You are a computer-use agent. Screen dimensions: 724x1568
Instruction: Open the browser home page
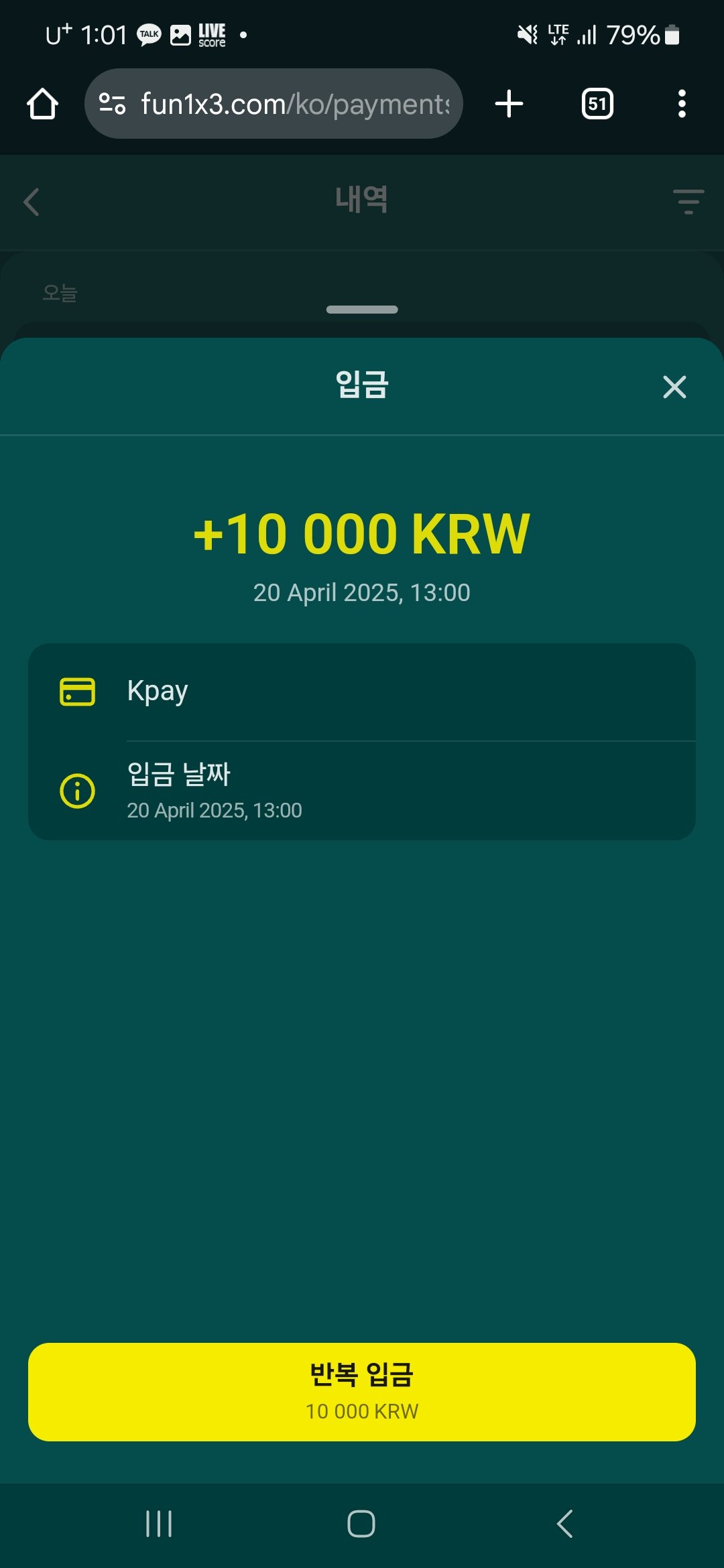(x=42, y=104)
